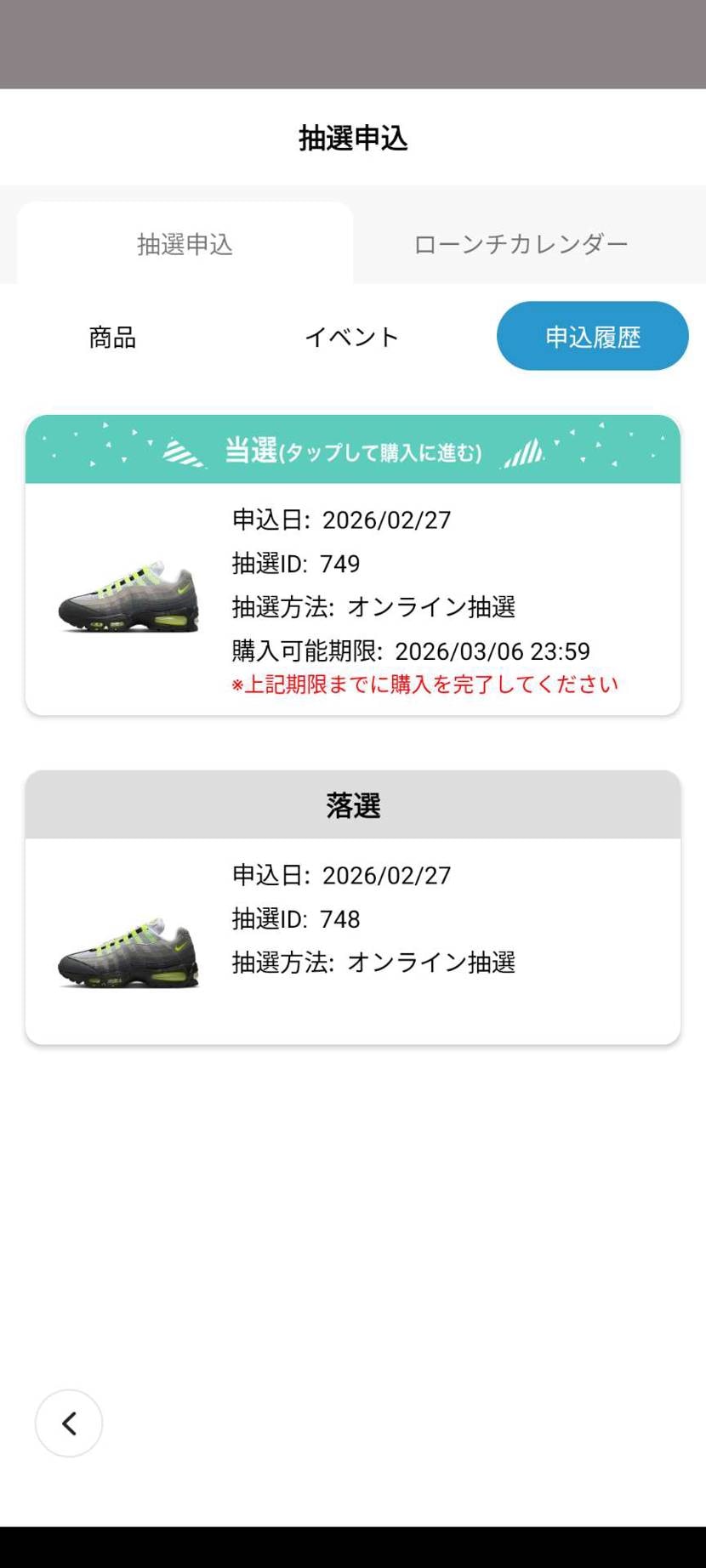Screen dimensions: 706x1568
Task: Tap the 抽選申込 page title at the top
Action: click(352, 138)
